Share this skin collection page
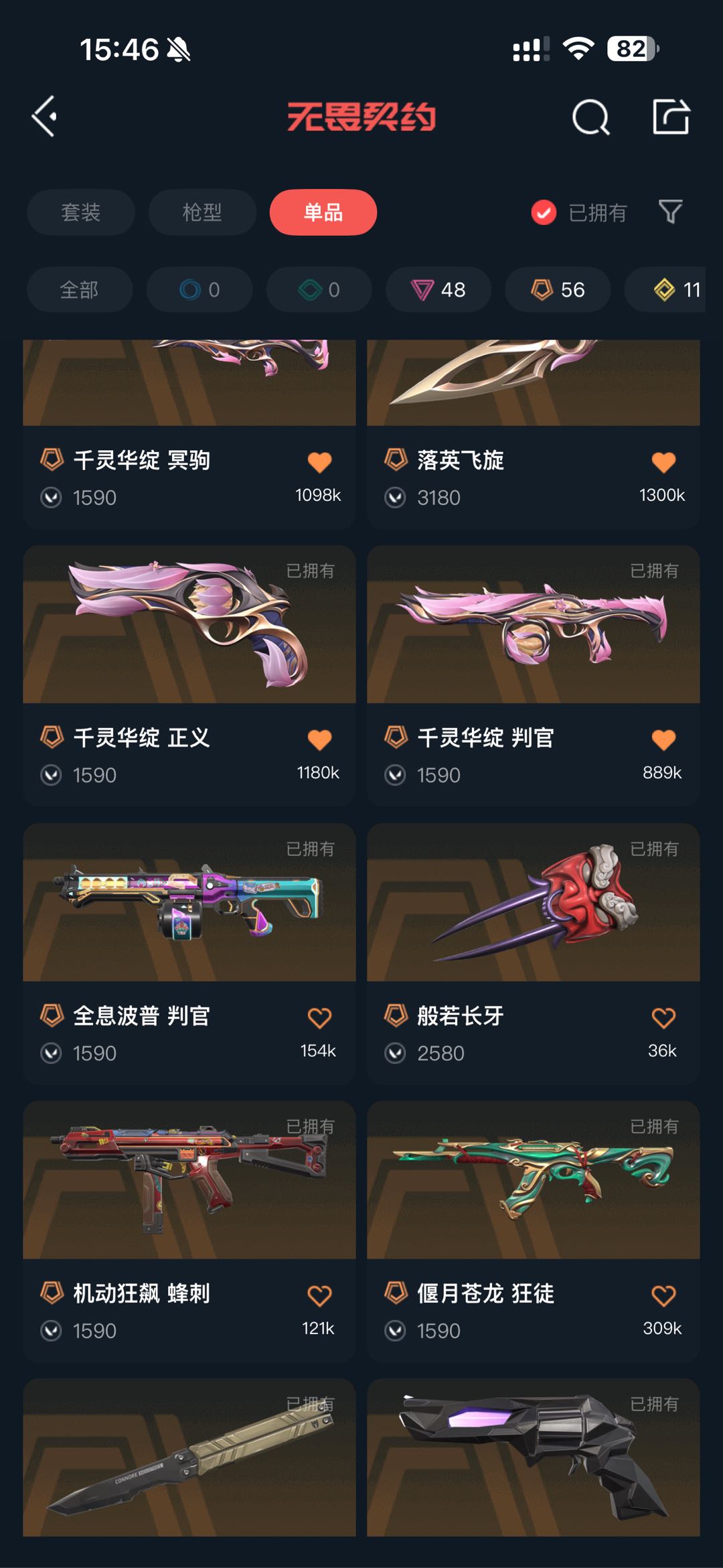 point(671,117)
